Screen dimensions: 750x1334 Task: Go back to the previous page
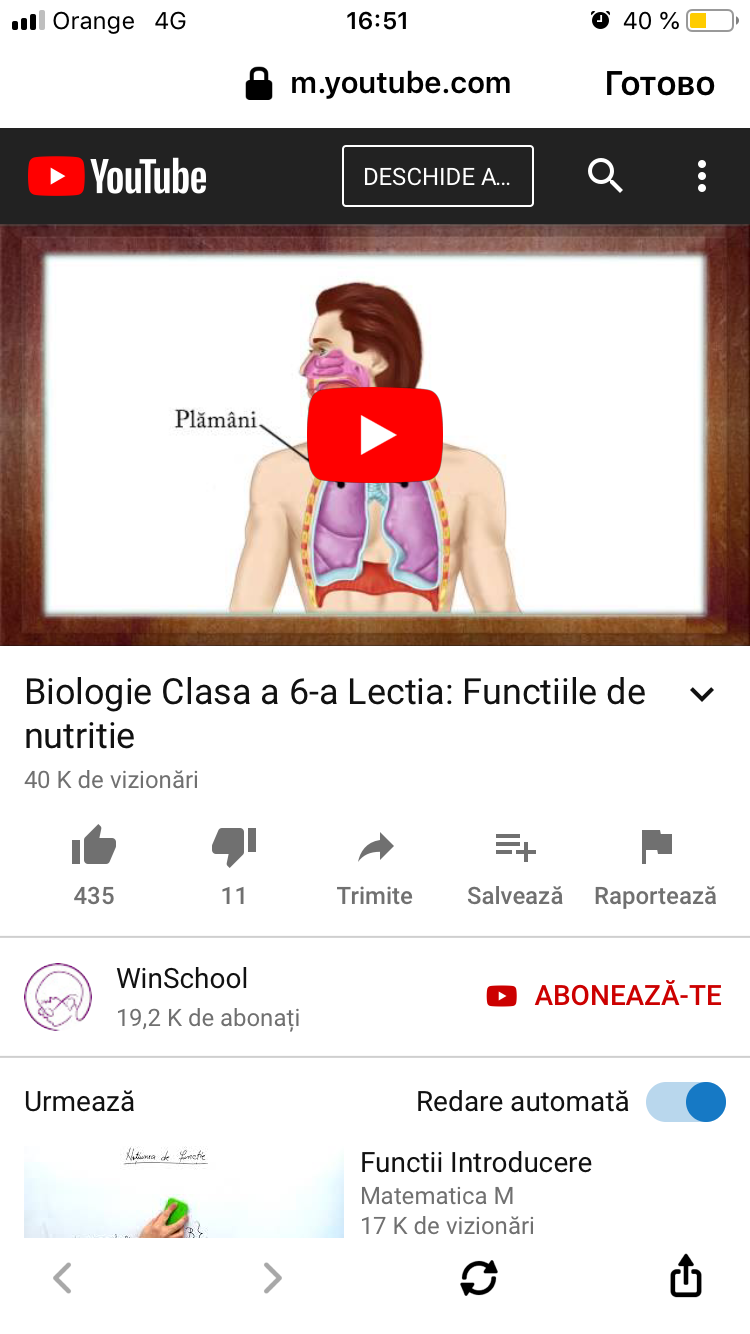[62, 1278]
